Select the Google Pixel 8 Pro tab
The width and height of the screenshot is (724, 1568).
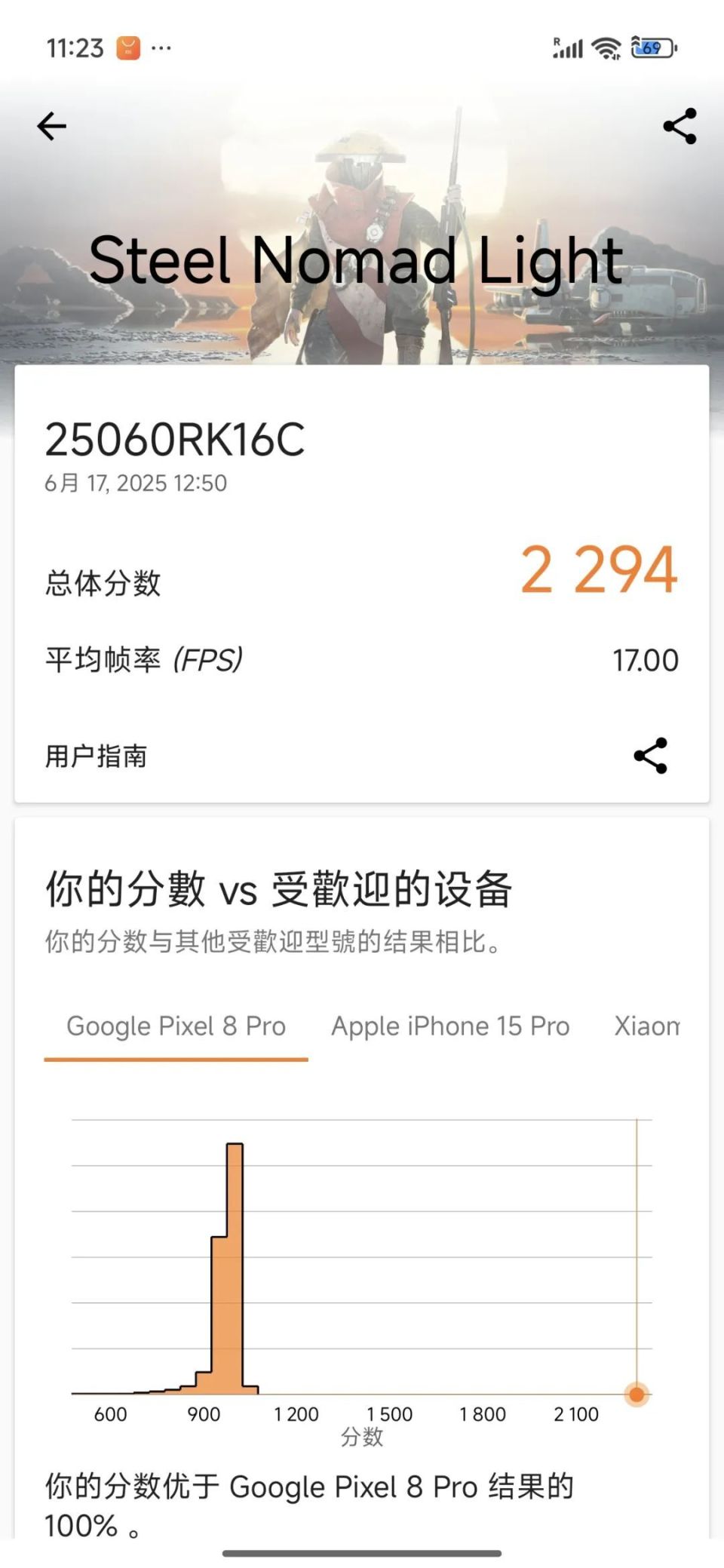pyautogui.click(x=176, y=1026)
